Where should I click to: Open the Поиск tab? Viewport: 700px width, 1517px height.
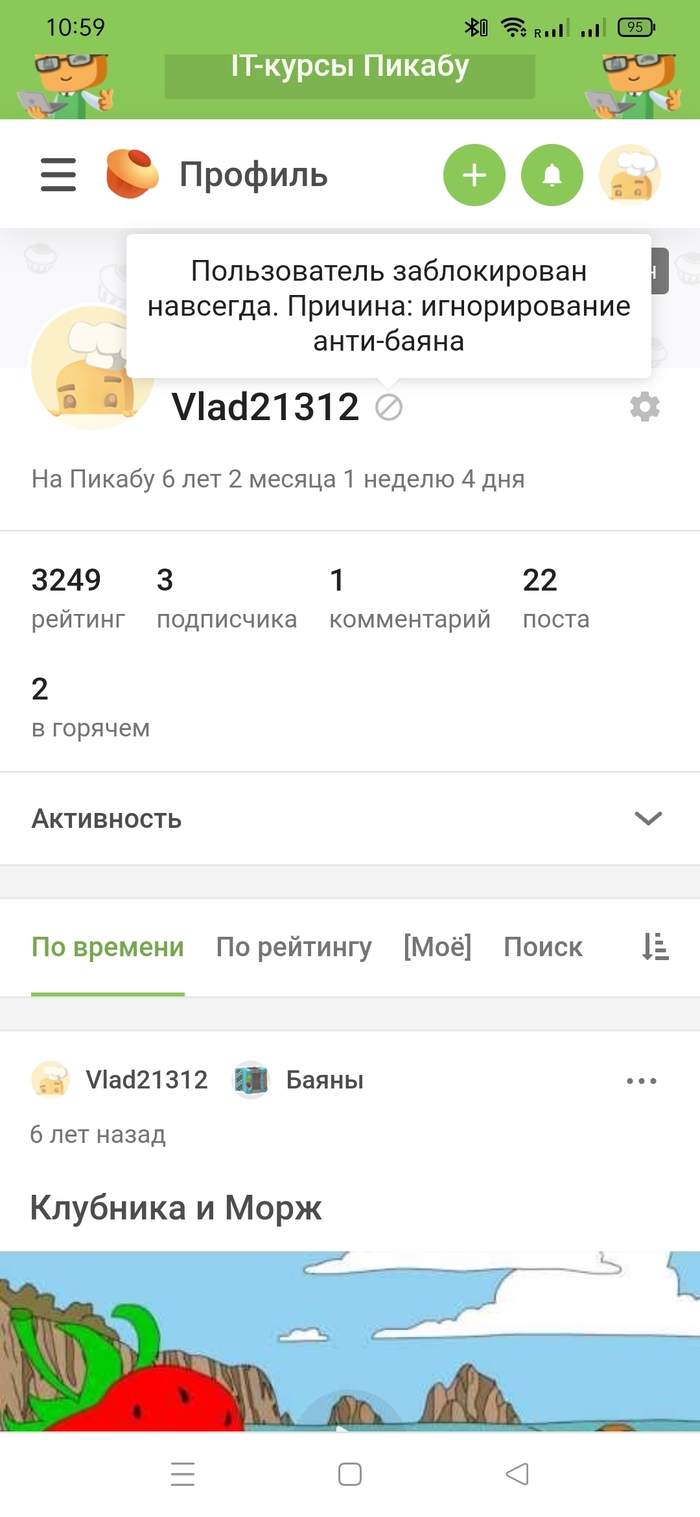(543, 947)
